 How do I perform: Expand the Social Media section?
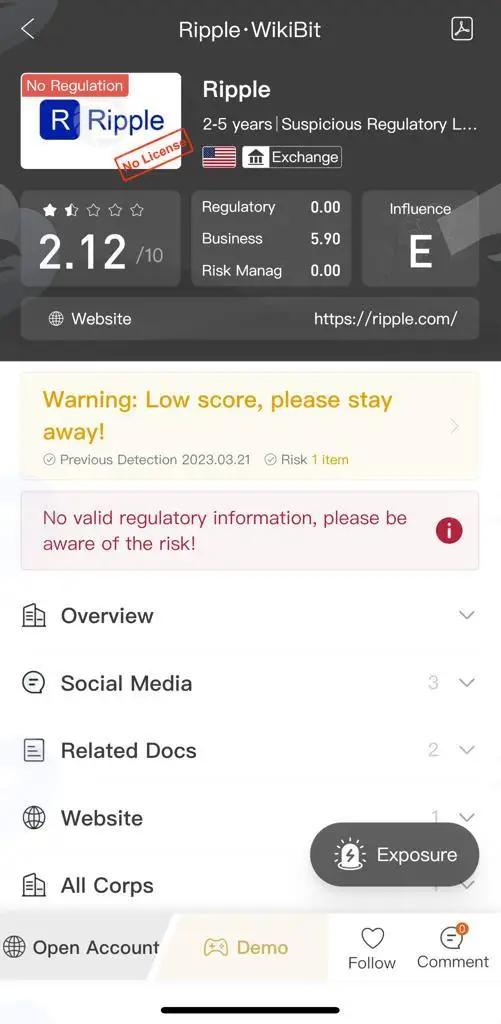[250, 683]
